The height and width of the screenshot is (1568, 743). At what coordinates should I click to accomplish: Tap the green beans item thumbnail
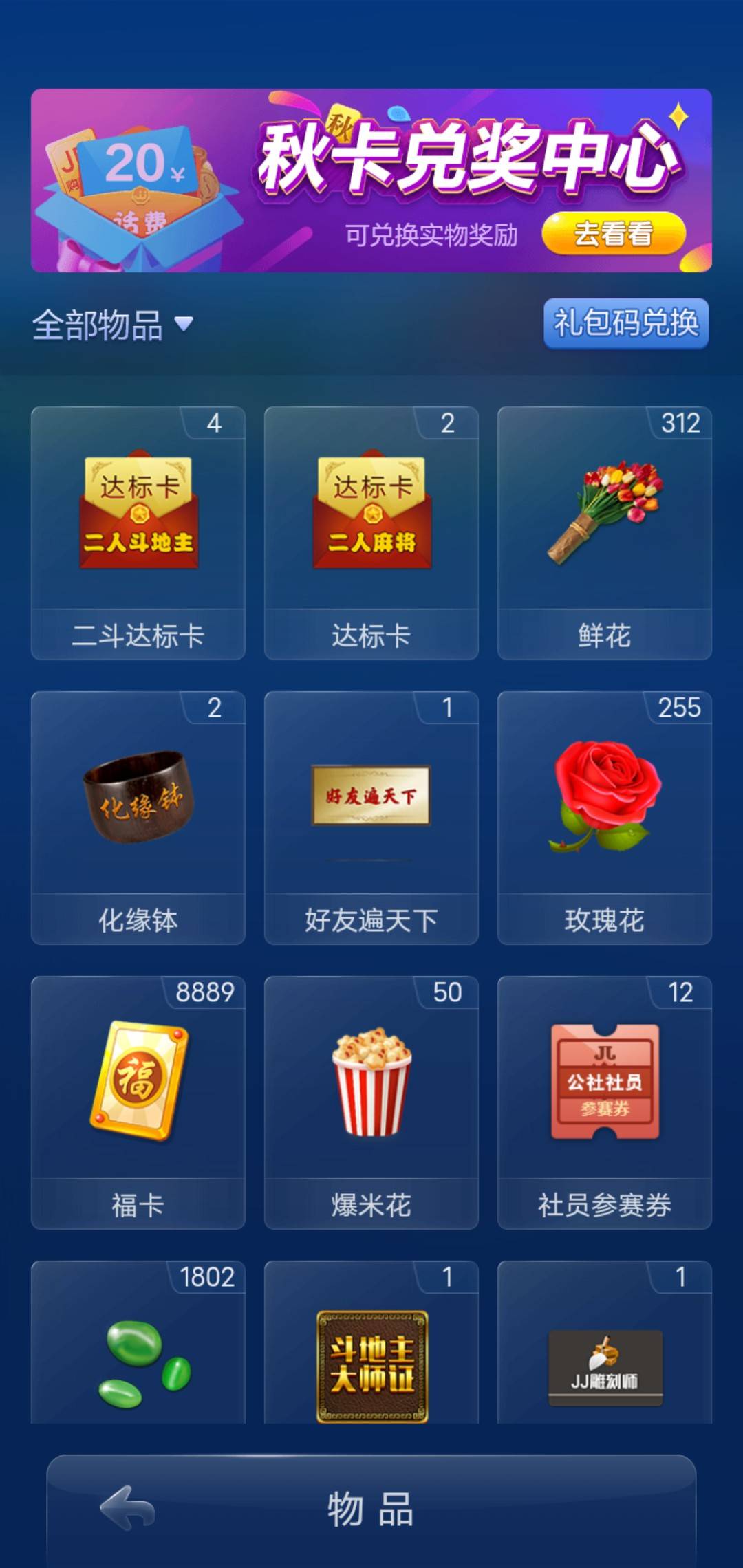136,1369
